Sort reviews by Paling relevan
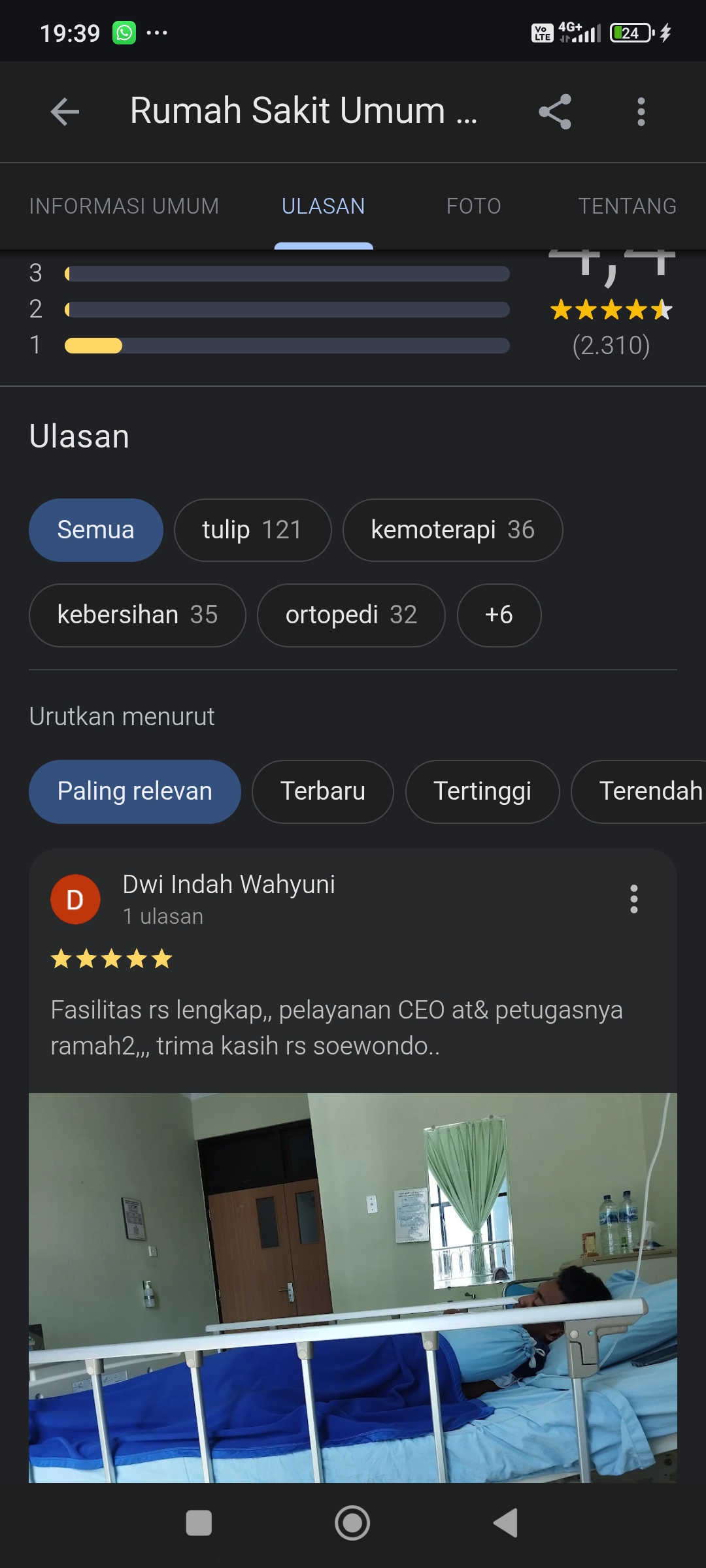Image resolution: width=706 pixels, height=1568 pixels. point(135,791)
